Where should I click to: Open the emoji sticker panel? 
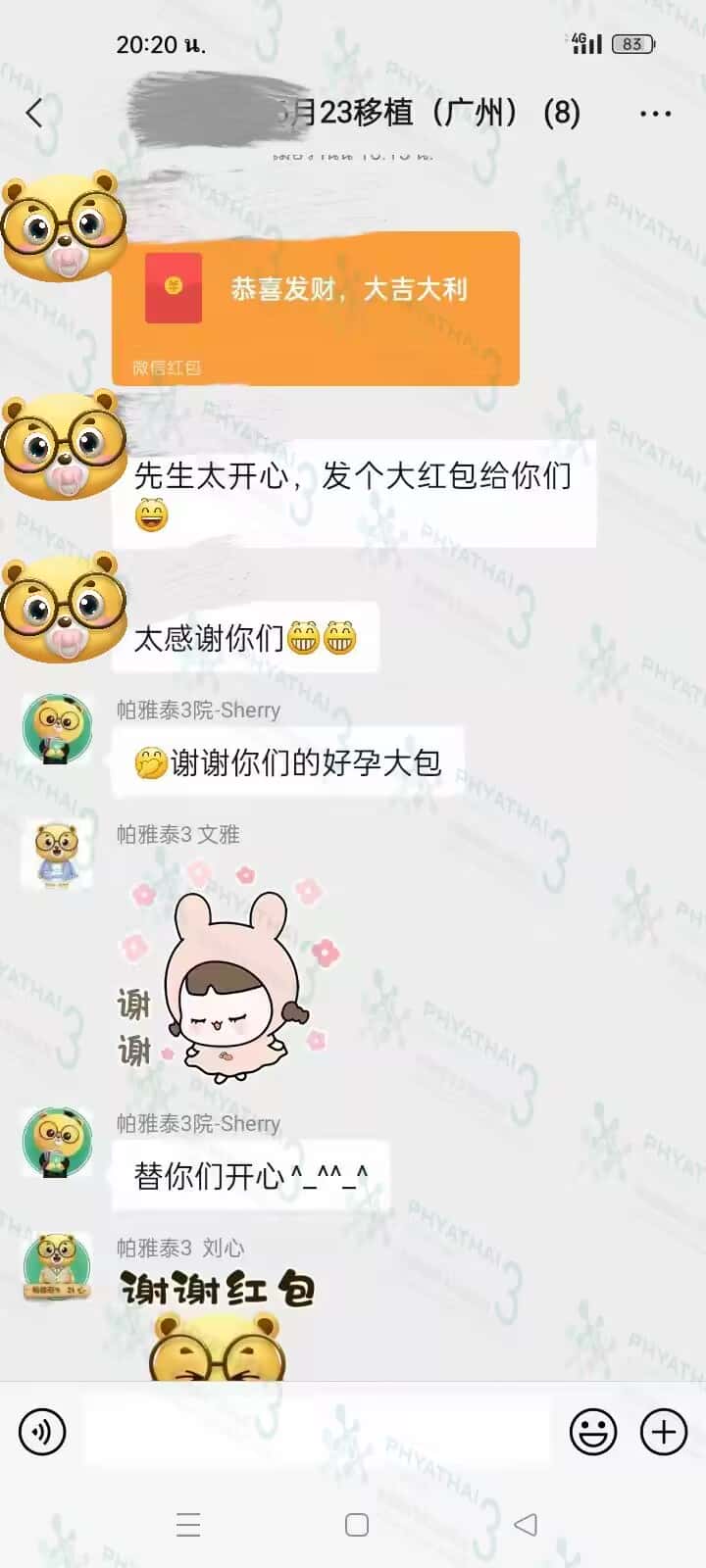593,1432
